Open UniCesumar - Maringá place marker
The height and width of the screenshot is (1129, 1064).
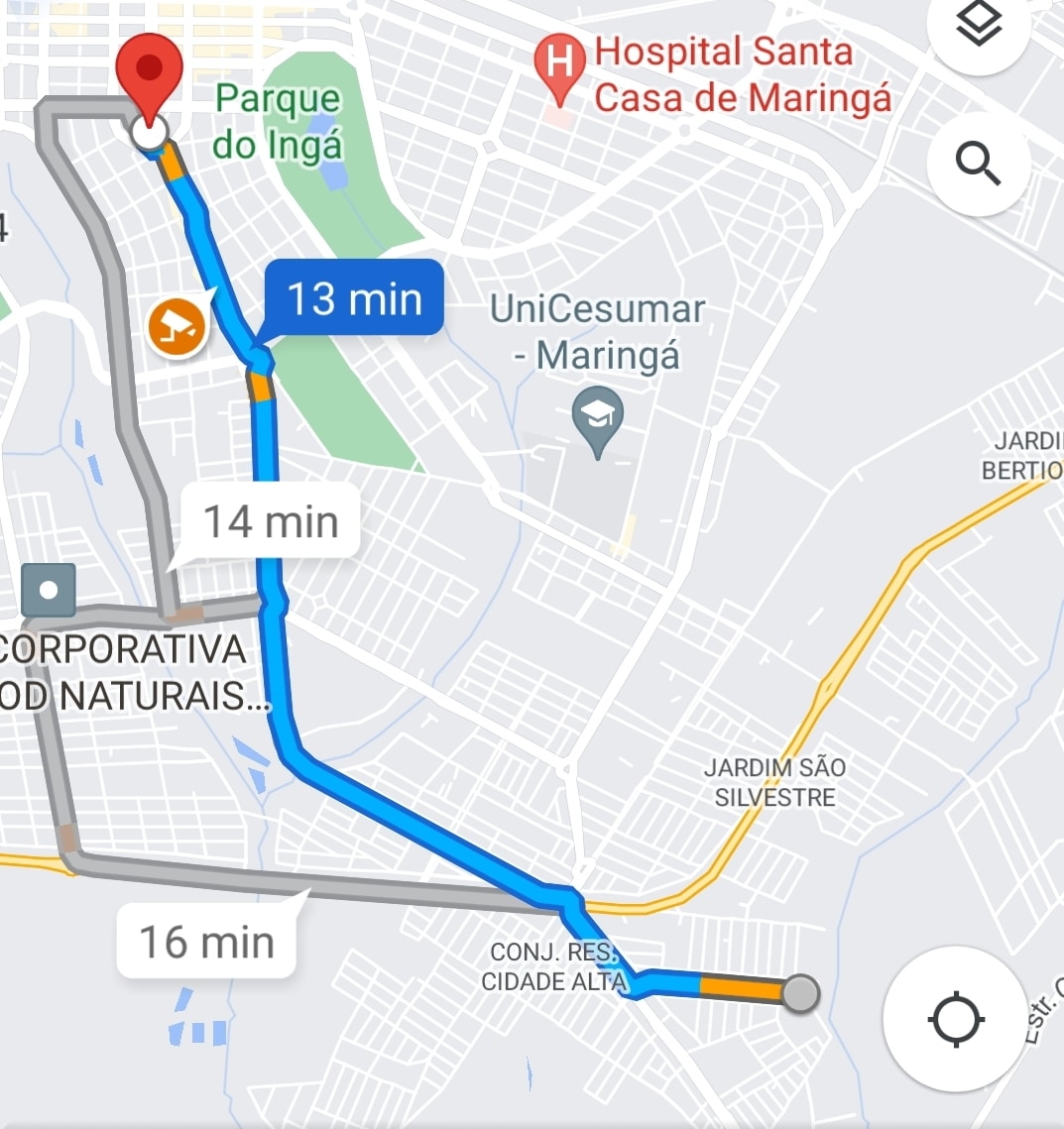click(x=598, y=416)
